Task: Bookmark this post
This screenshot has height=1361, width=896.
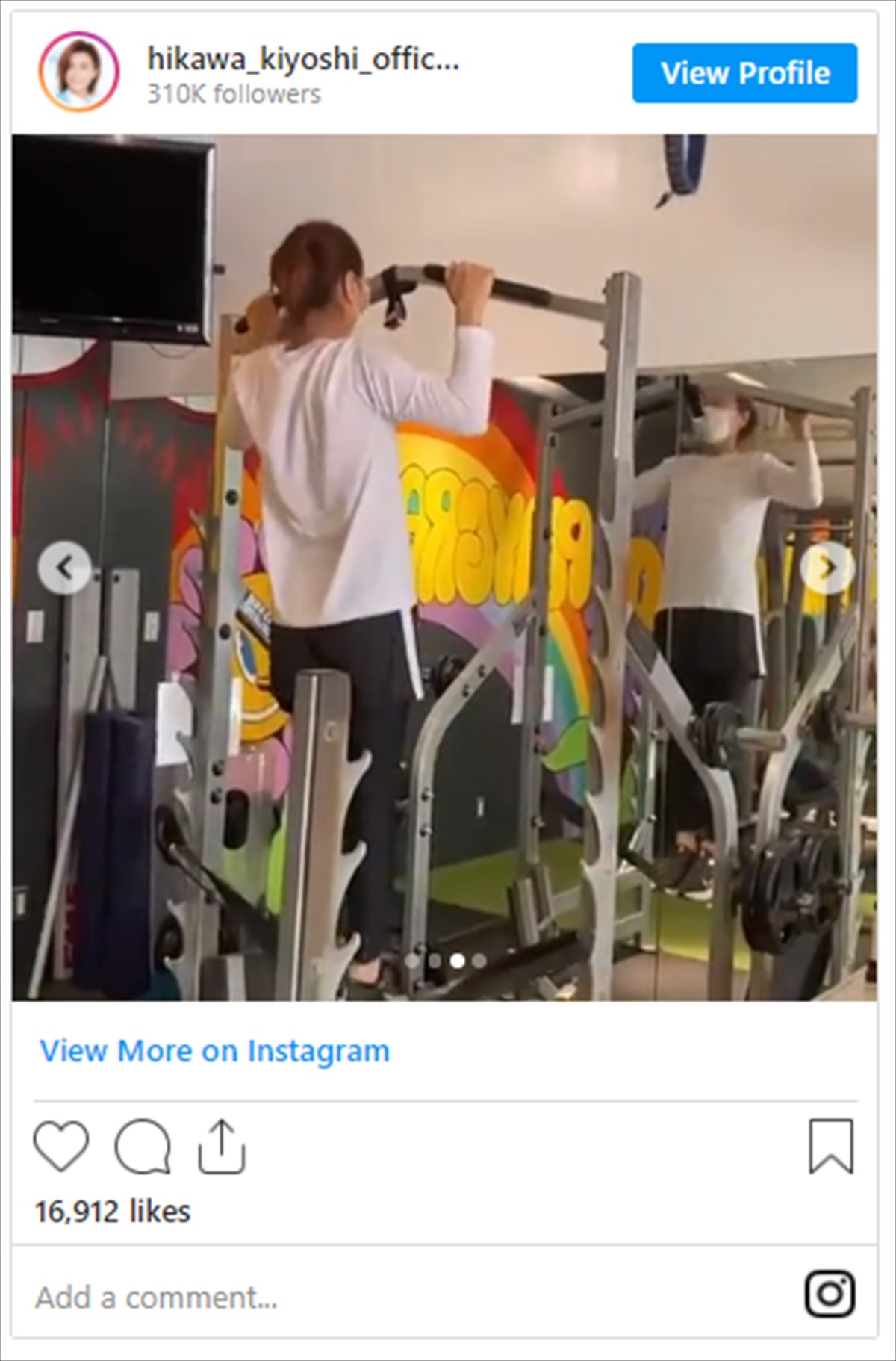Action: (x=830, y=1146)
